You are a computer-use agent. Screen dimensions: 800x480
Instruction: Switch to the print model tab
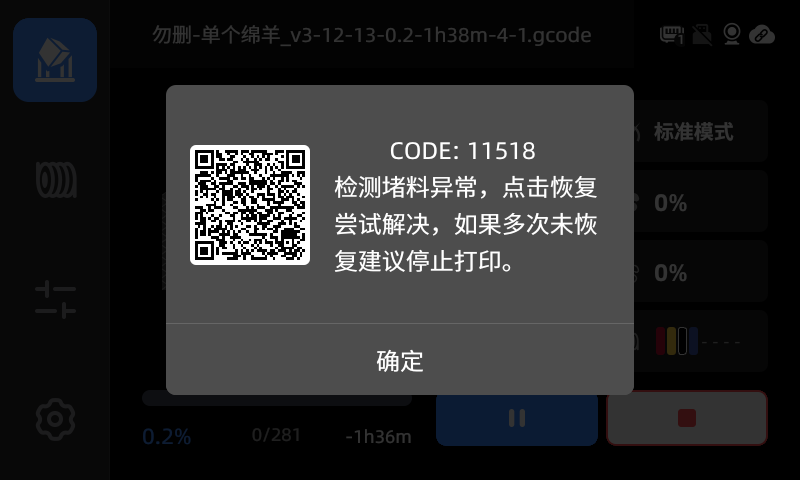55,60
